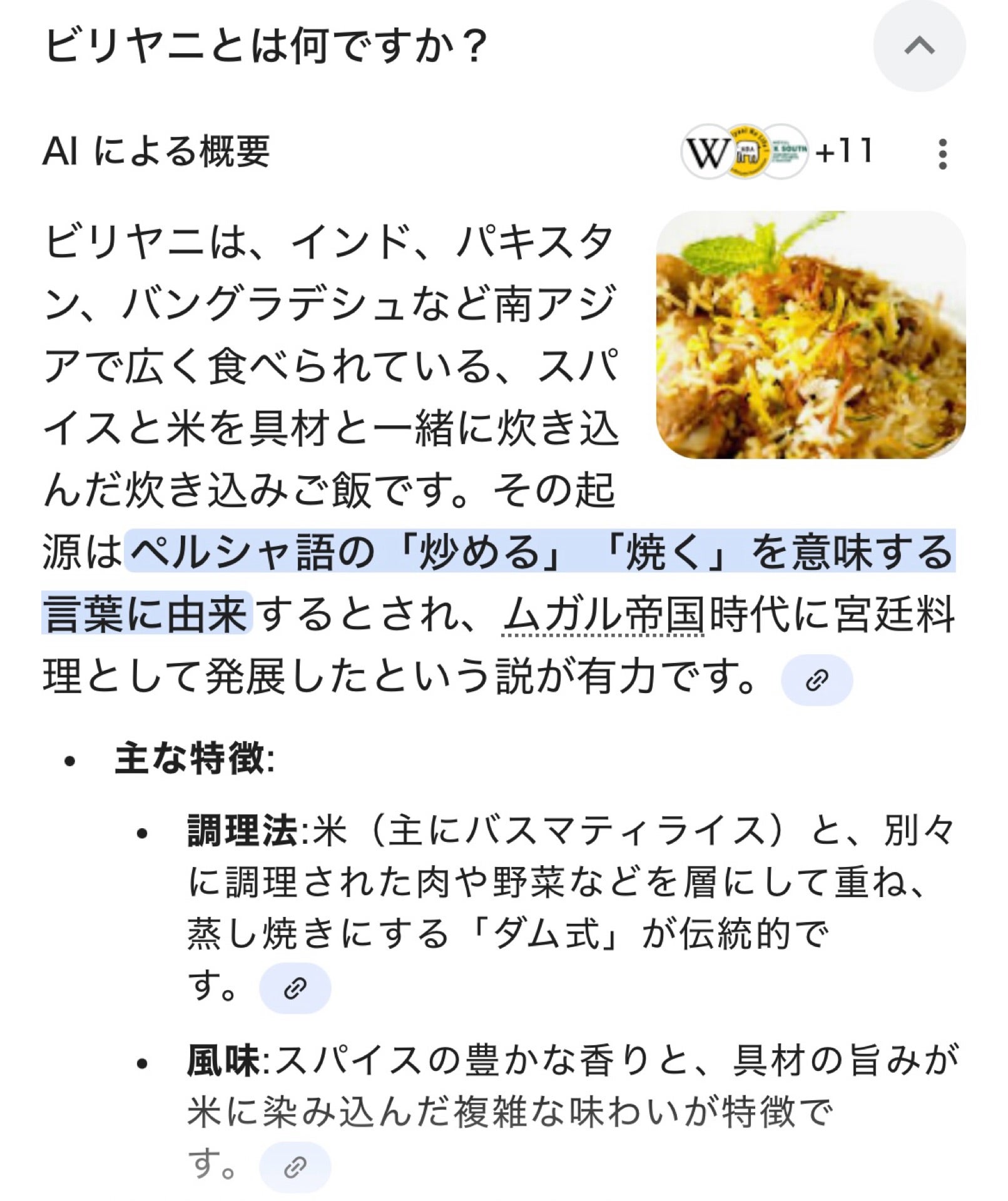
Task: Open source link after the 調理法 paragraph
Action: (295, 988)
